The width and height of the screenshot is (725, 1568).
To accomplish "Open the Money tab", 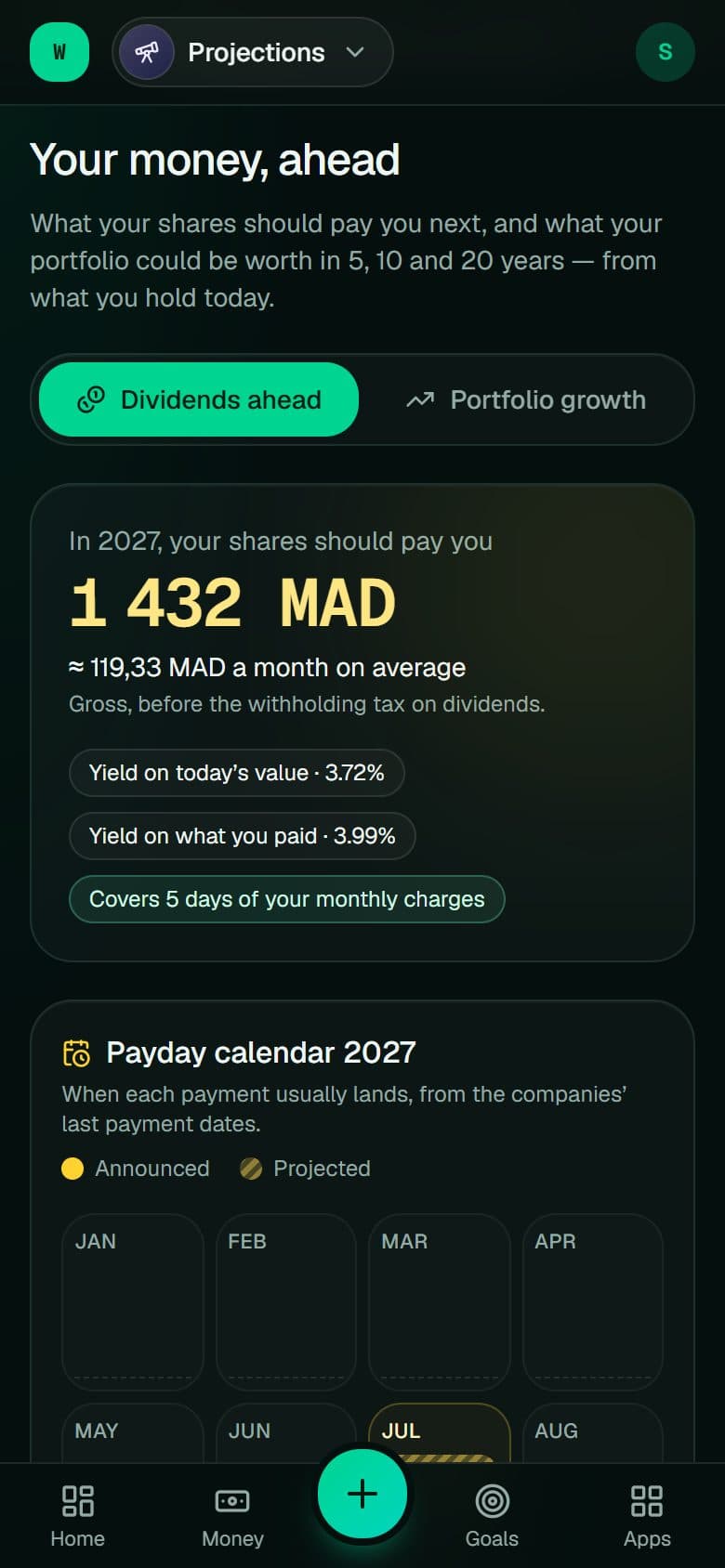I will (x=232, y=1516).
